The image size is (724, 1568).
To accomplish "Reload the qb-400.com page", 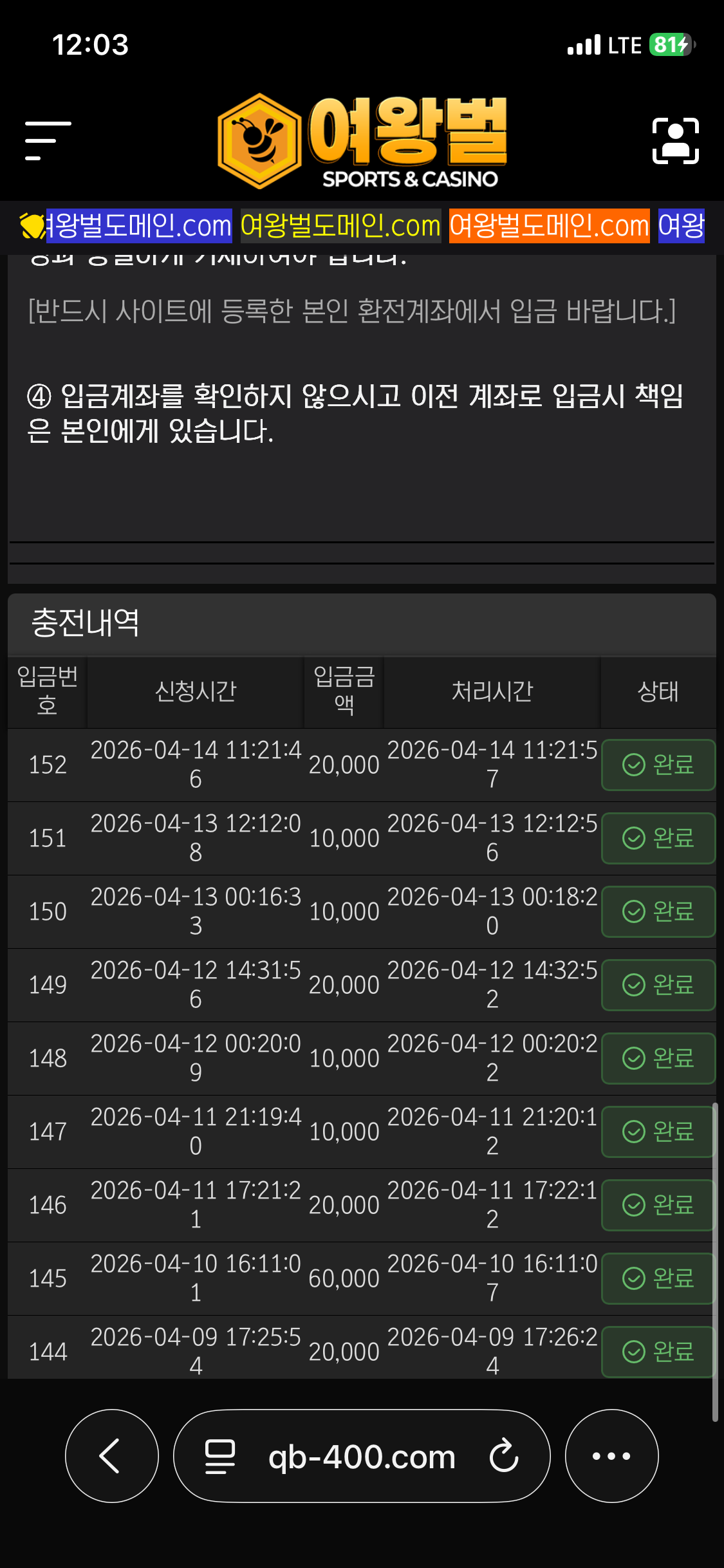I will coord(503,1456).
